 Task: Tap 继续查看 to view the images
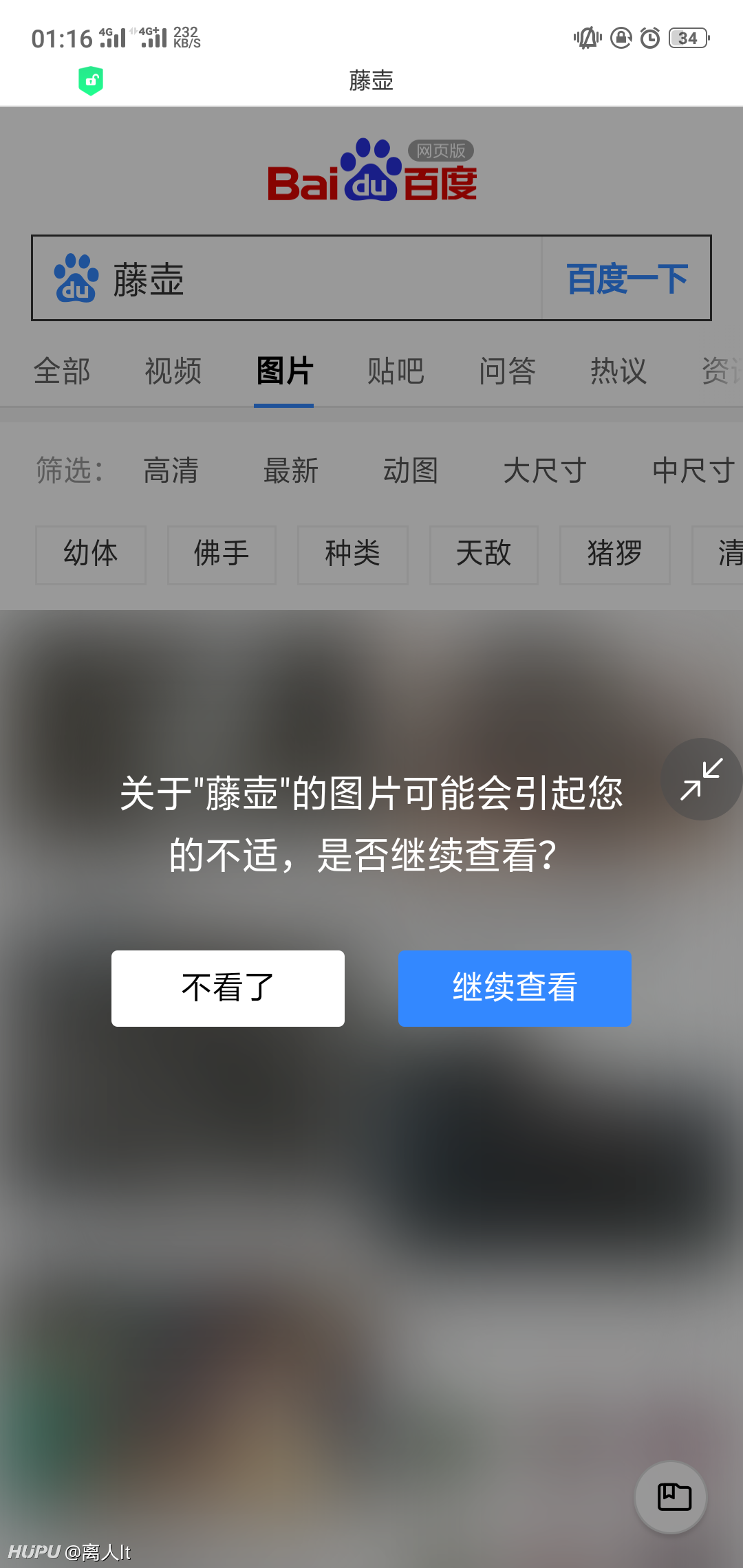point(515,988)
